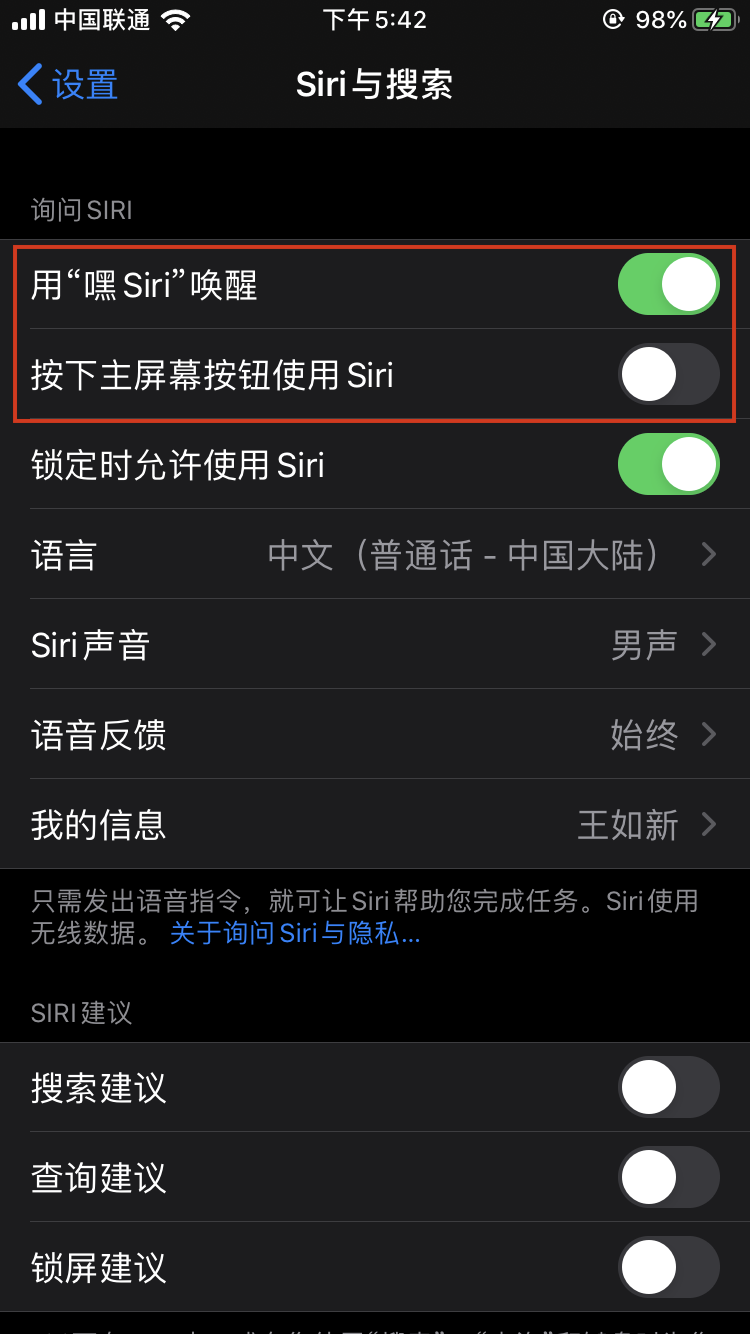Open the 语言 setting row
The width and height of the screenshot is (750, 1334).
pos(375,554)
